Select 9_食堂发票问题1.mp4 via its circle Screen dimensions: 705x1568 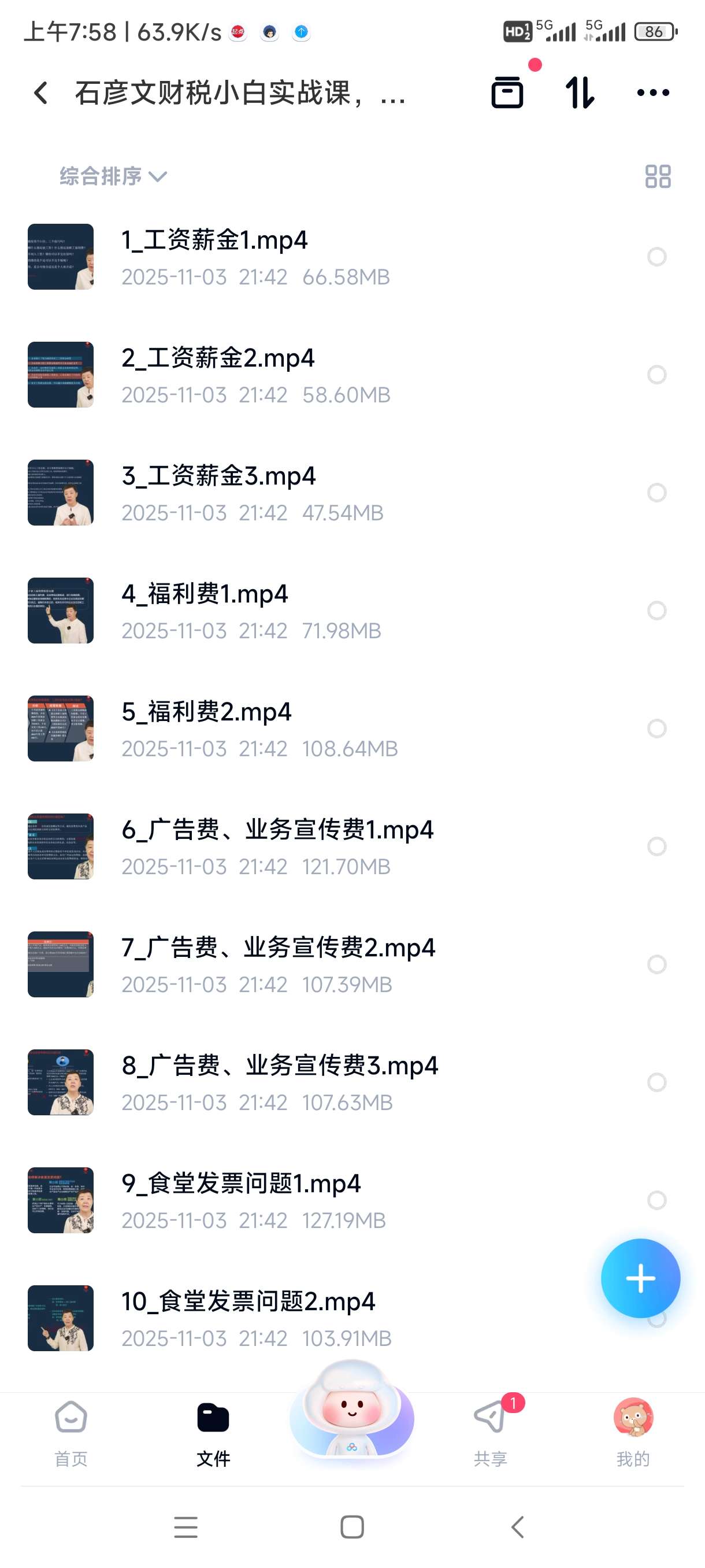coord(656,1200)
